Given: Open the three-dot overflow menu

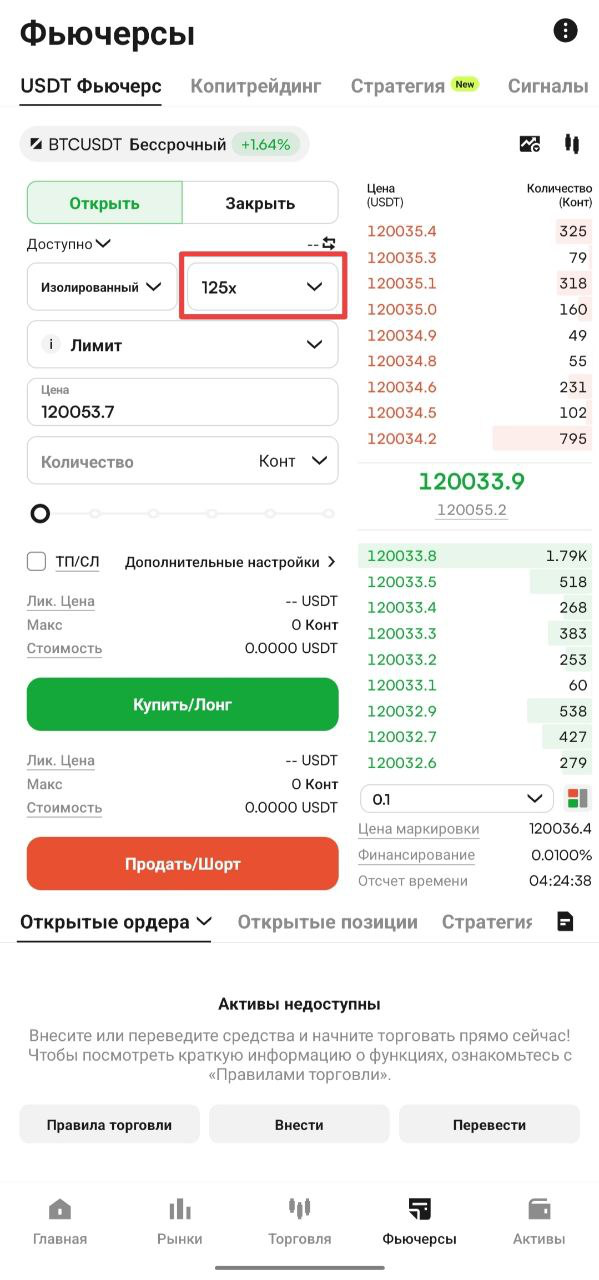Looking at the screenshot, I should [565, 30].
